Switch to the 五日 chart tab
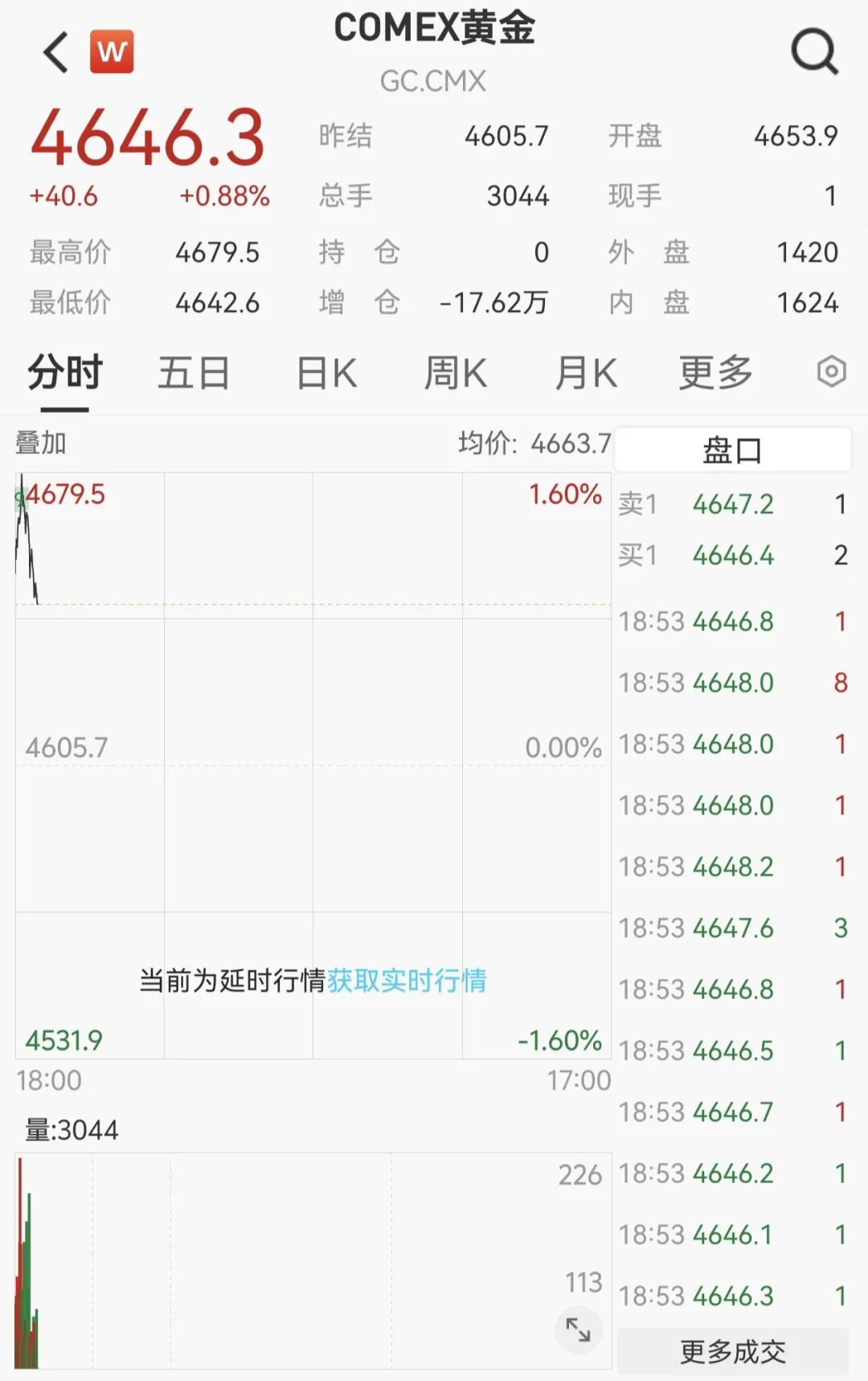 (x=193, y=372)
